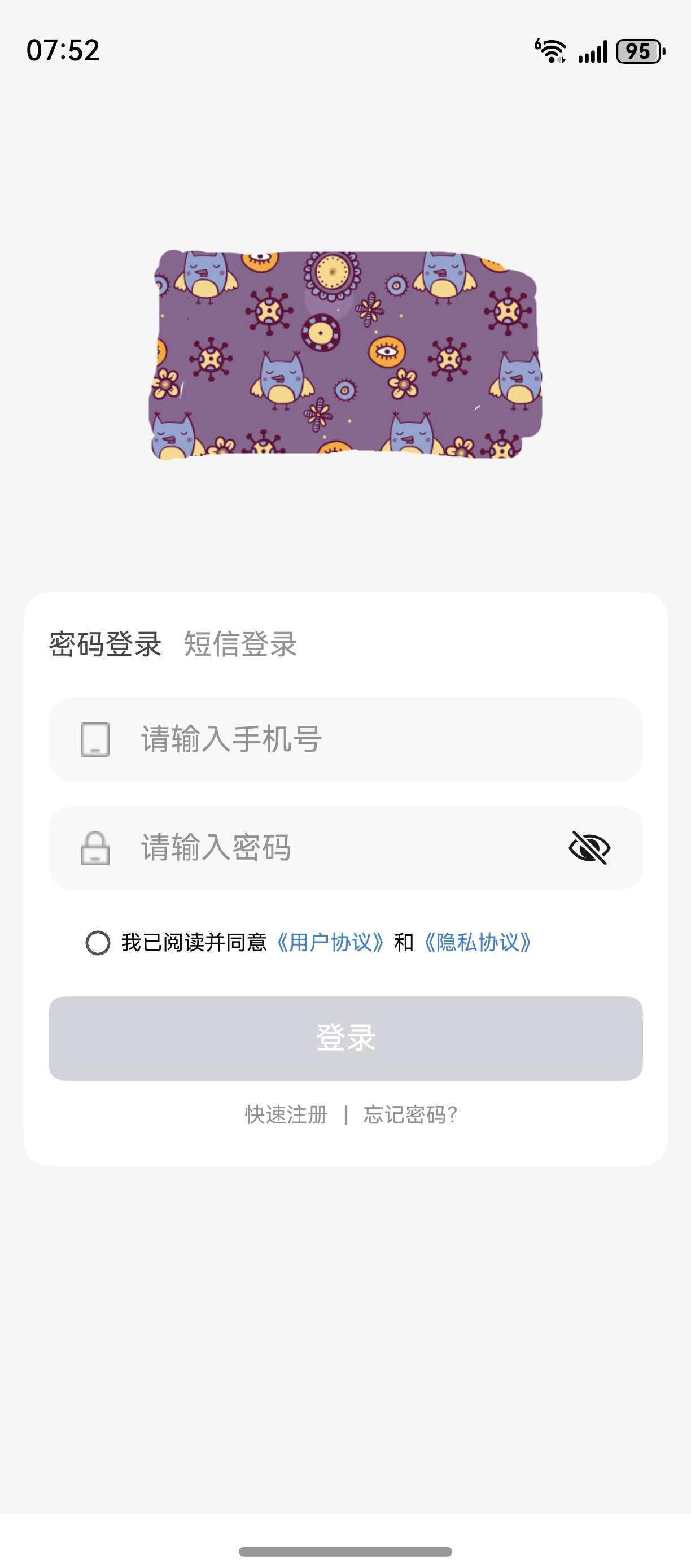Open 快速注册 to sign up
691x1568 pixels.
[286, 1114]
